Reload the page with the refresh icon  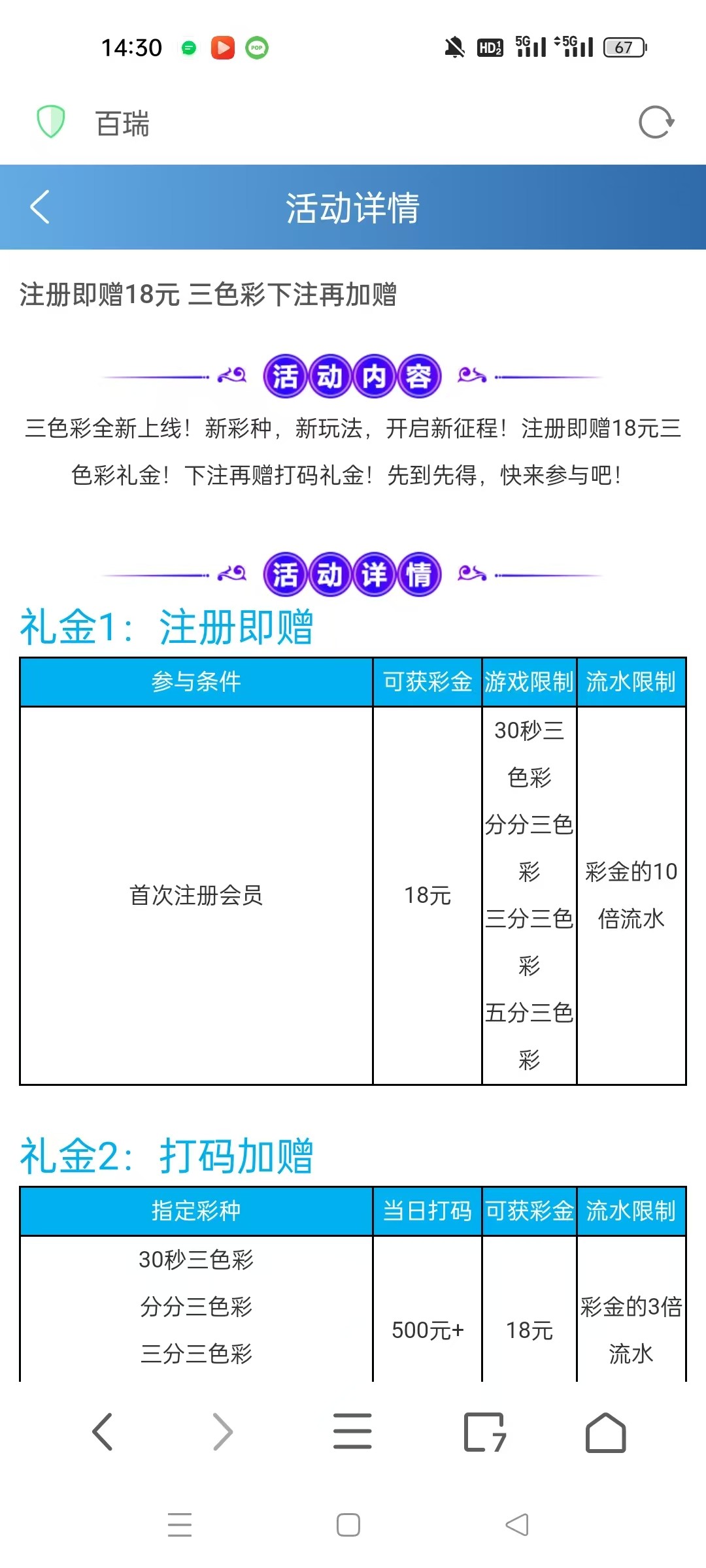656,122
